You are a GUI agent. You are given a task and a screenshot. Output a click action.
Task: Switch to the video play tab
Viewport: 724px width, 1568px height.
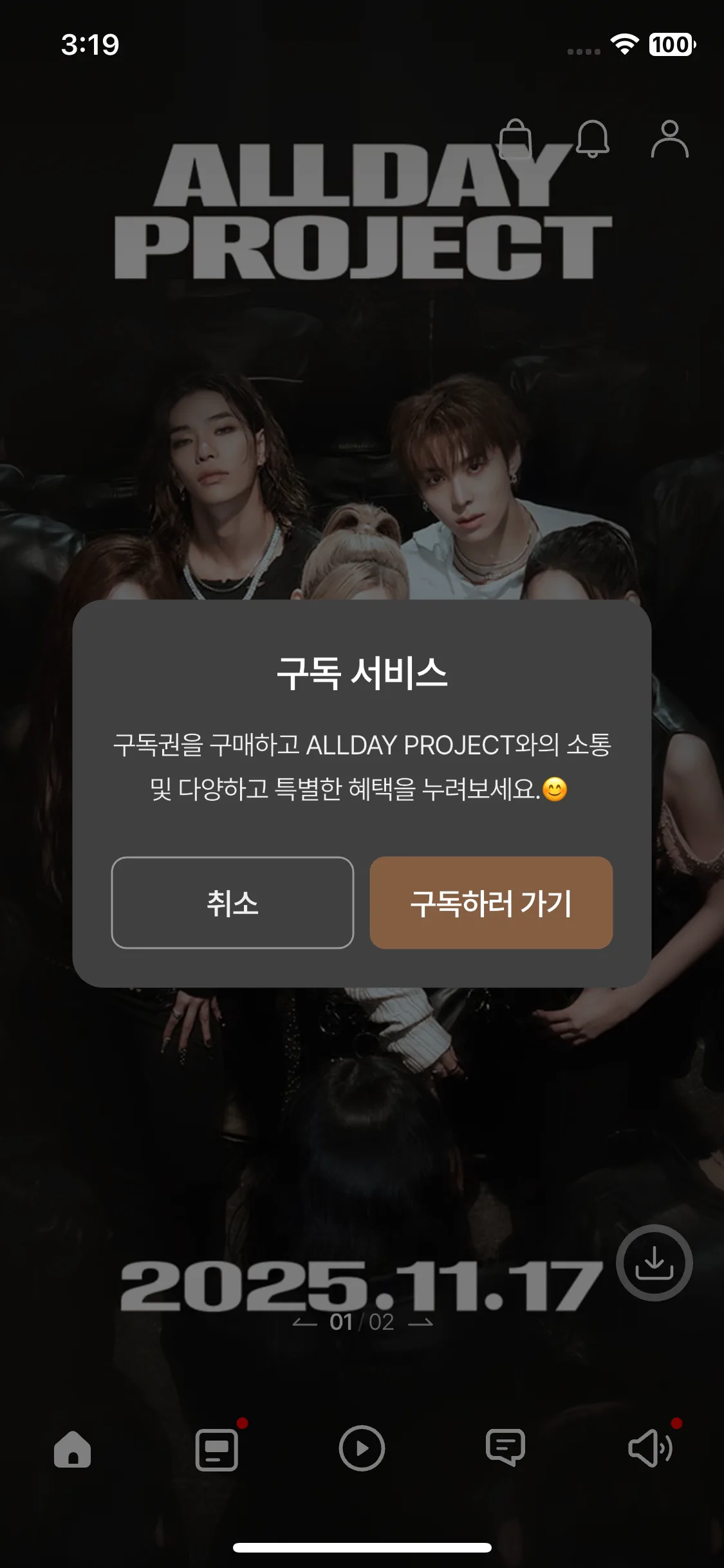pos(362,1449)
